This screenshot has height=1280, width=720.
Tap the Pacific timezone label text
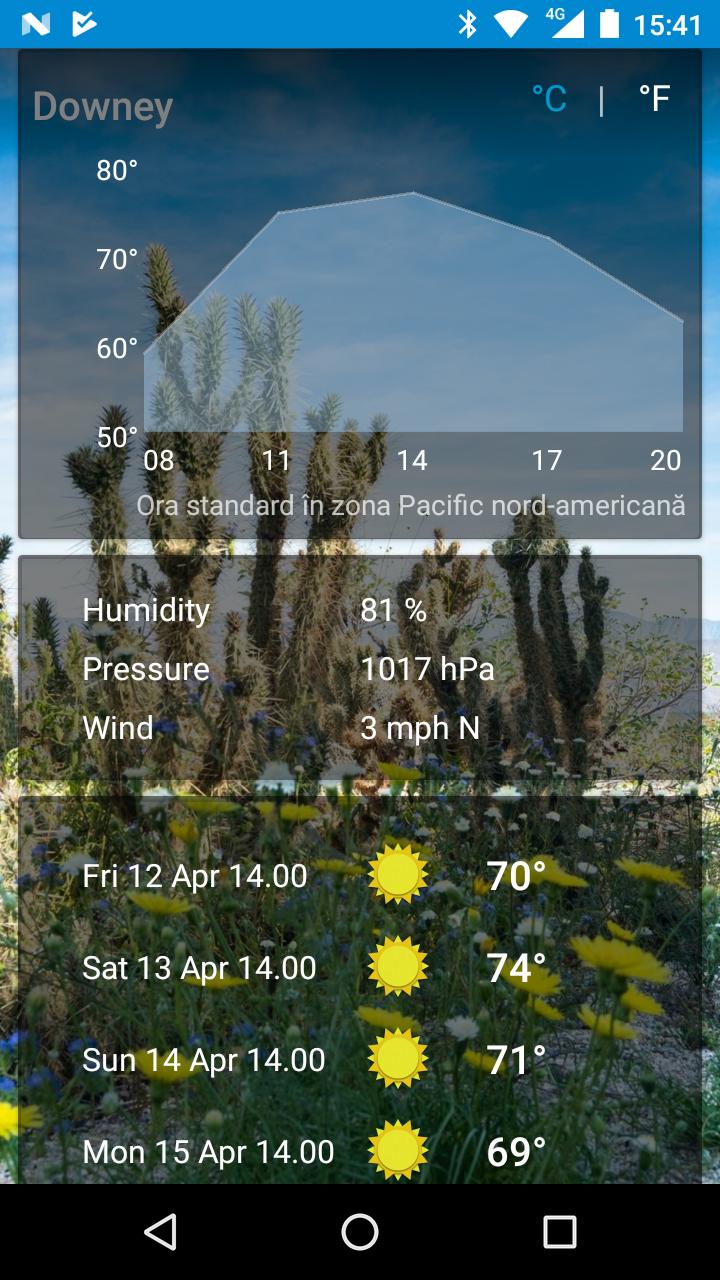412,506
